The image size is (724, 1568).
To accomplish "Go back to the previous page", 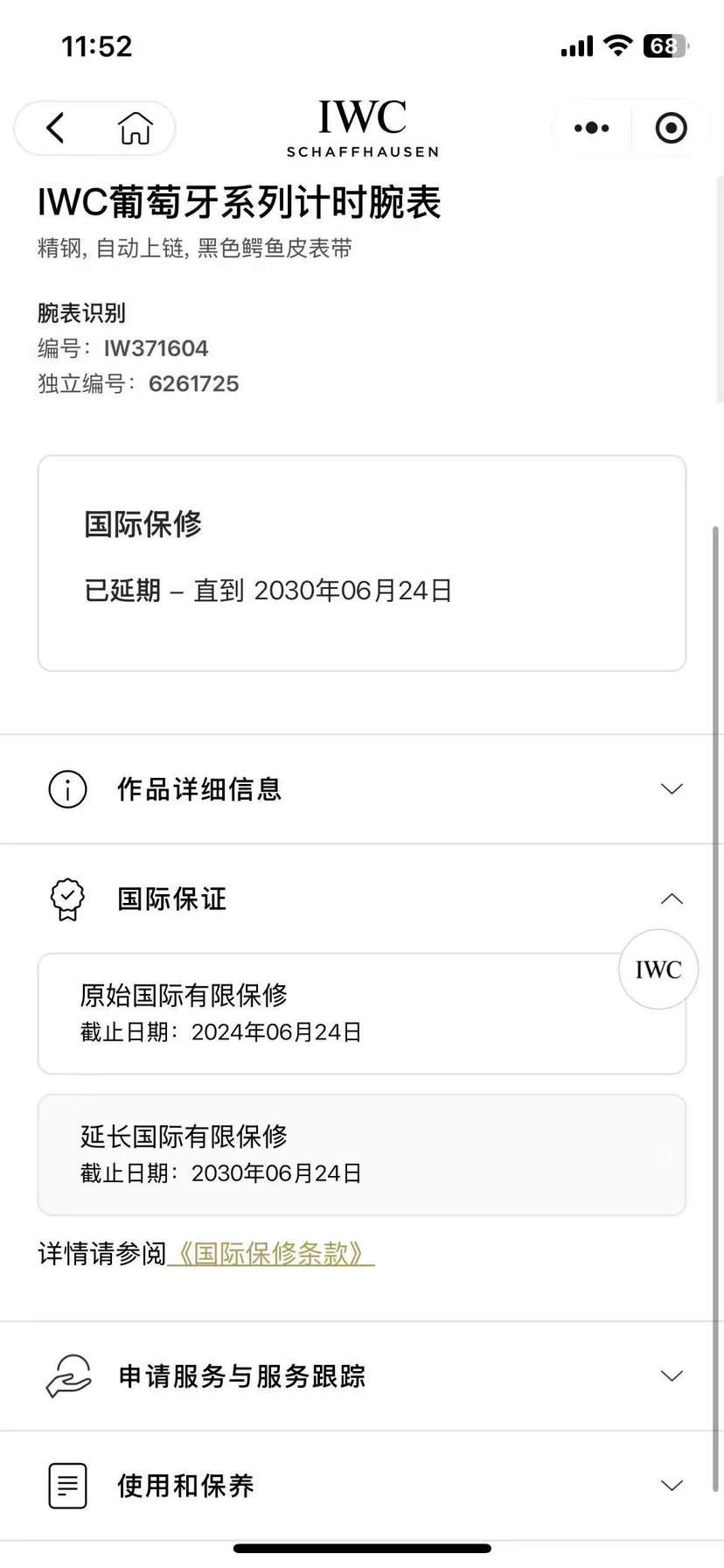I will (55, 129).
